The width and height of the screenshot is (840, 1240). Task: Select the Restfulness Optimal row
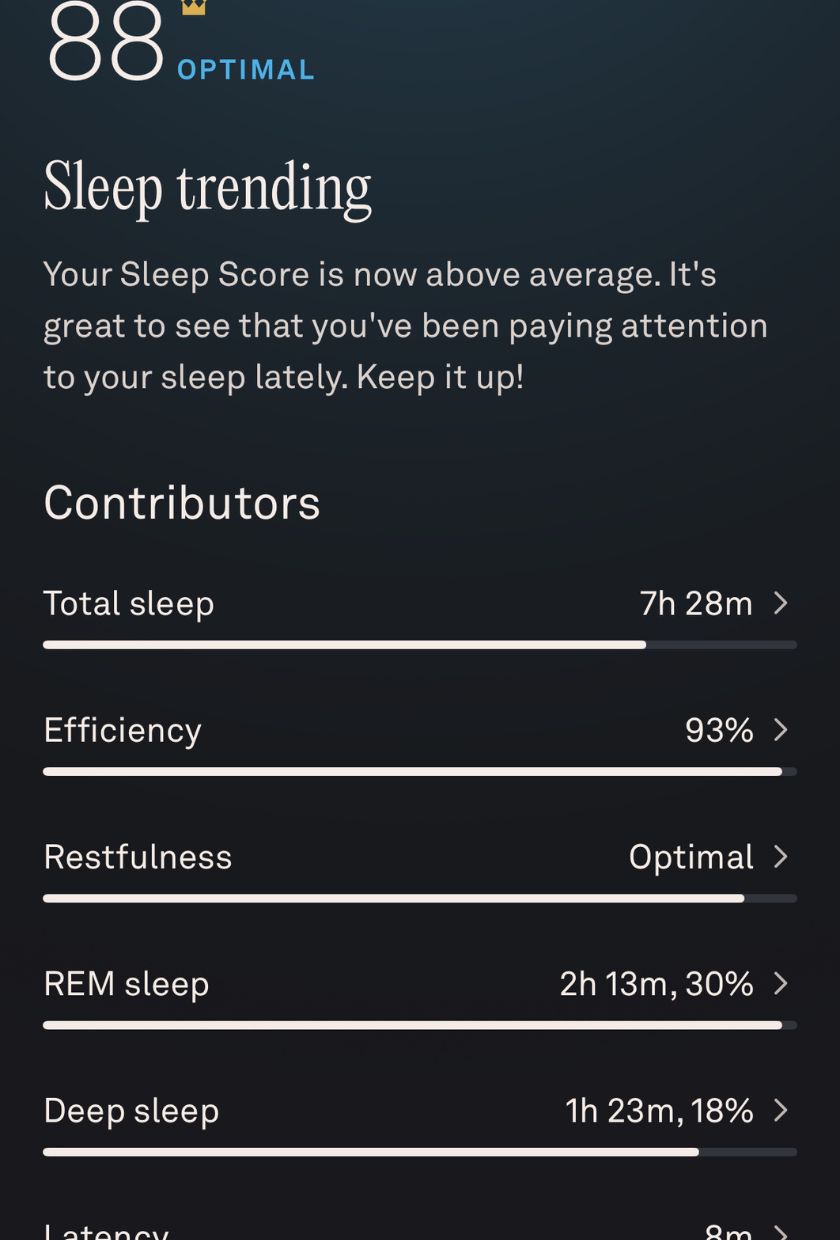coord(400,857)
